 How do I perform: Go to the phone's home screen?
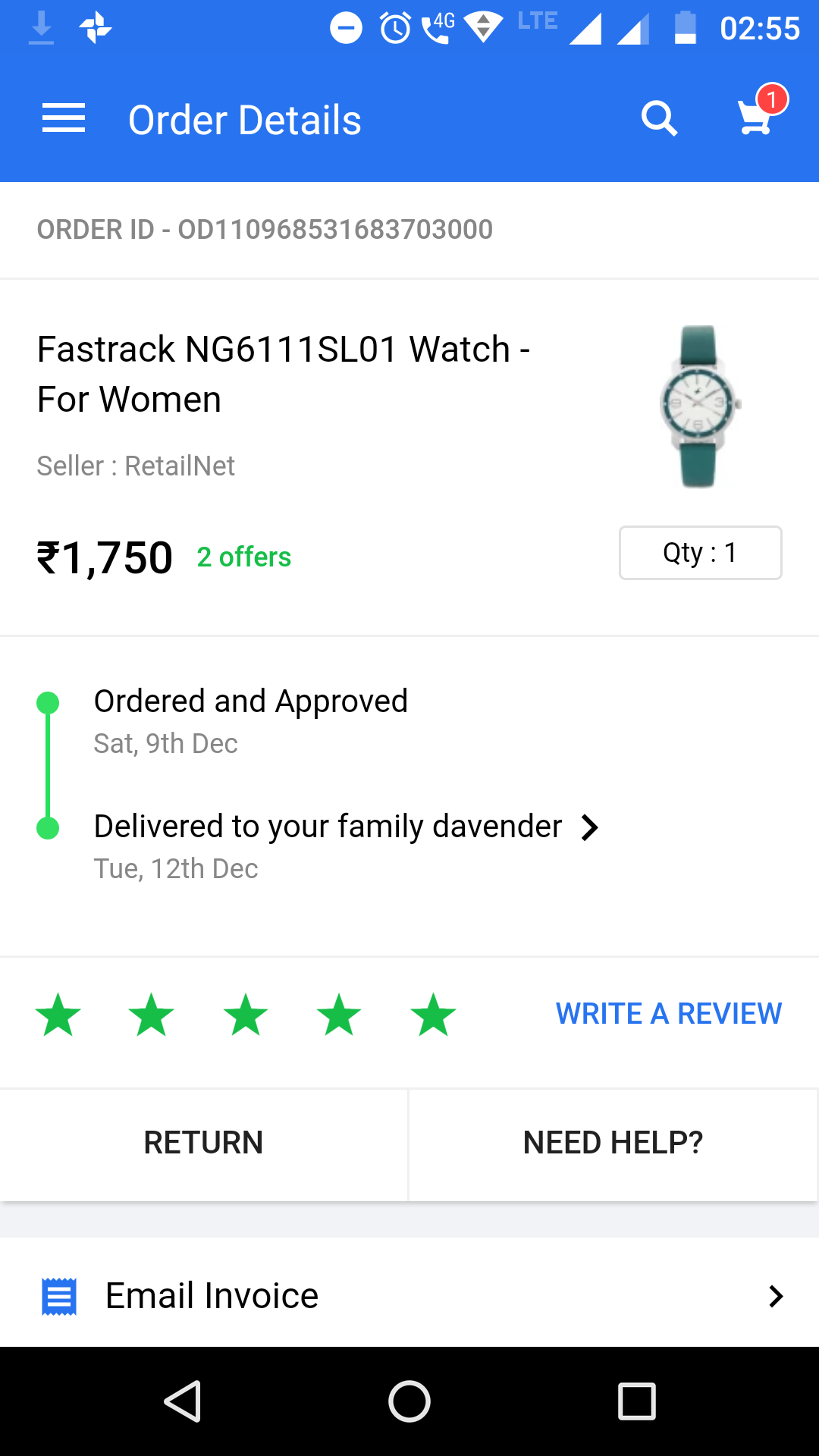point(409,1401)
